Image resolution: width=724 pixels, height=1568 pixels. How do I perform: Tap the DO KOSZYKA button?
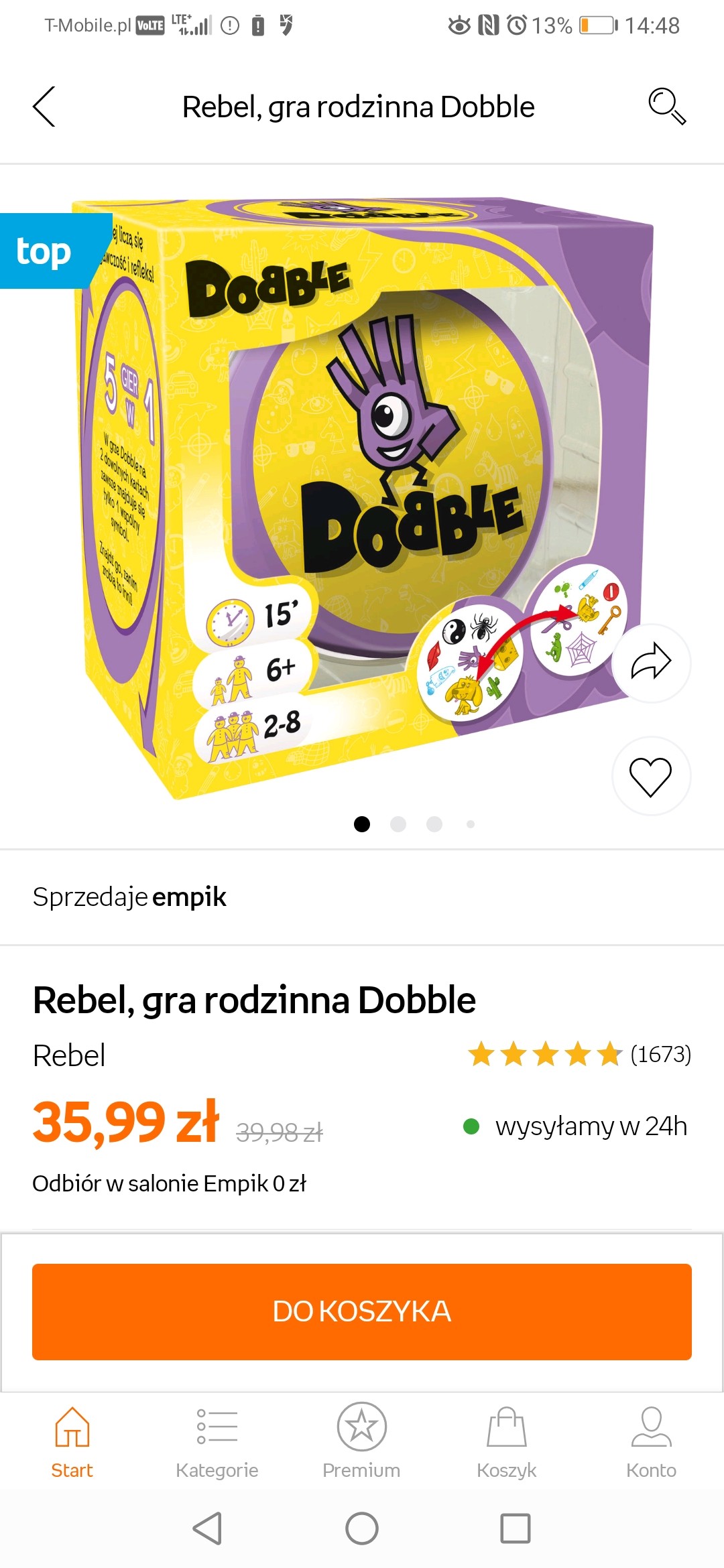pyautogui.click(x=362, y=1311)
